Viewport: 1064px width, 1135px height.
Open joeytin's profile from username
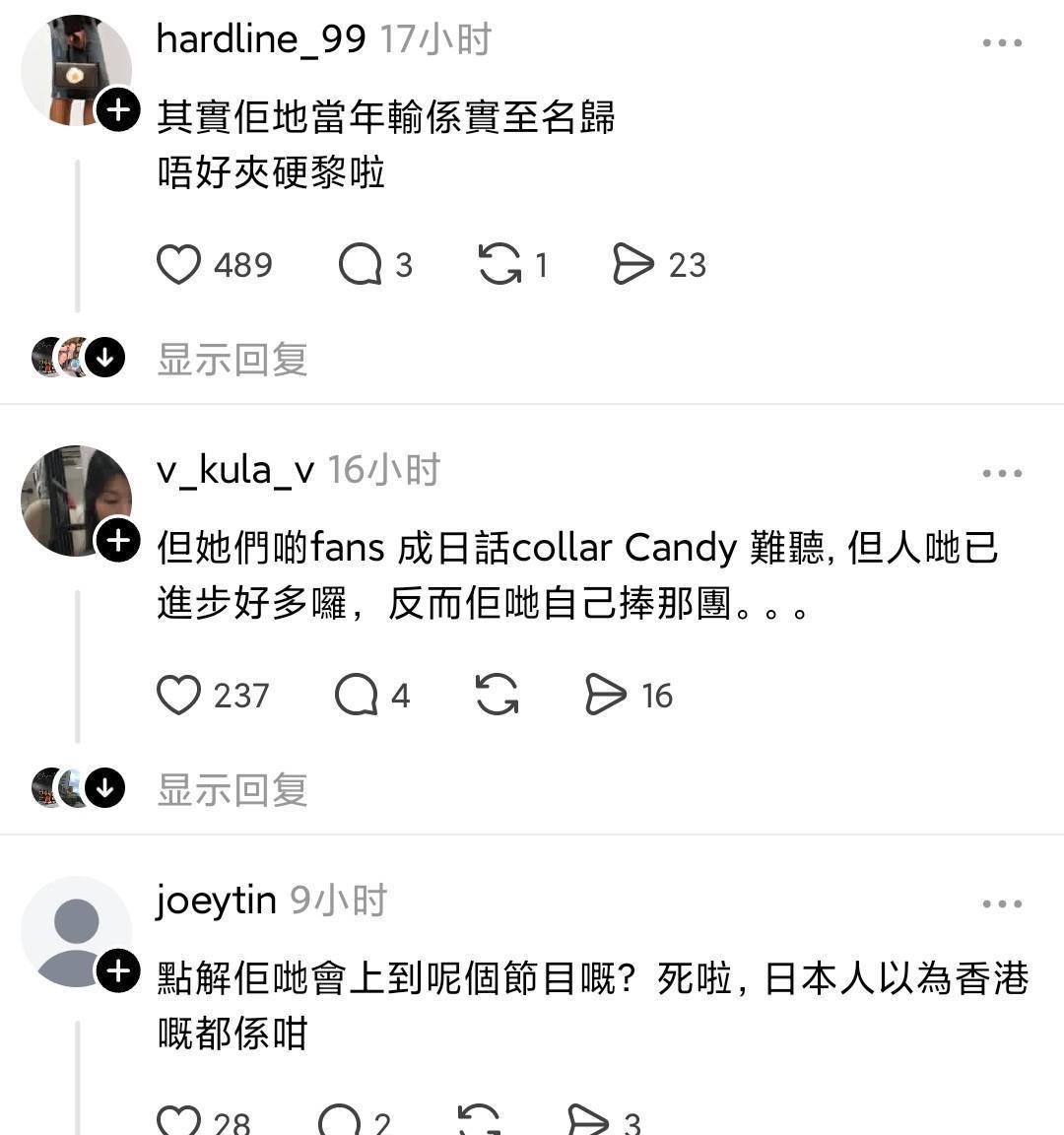pos(217,901)
